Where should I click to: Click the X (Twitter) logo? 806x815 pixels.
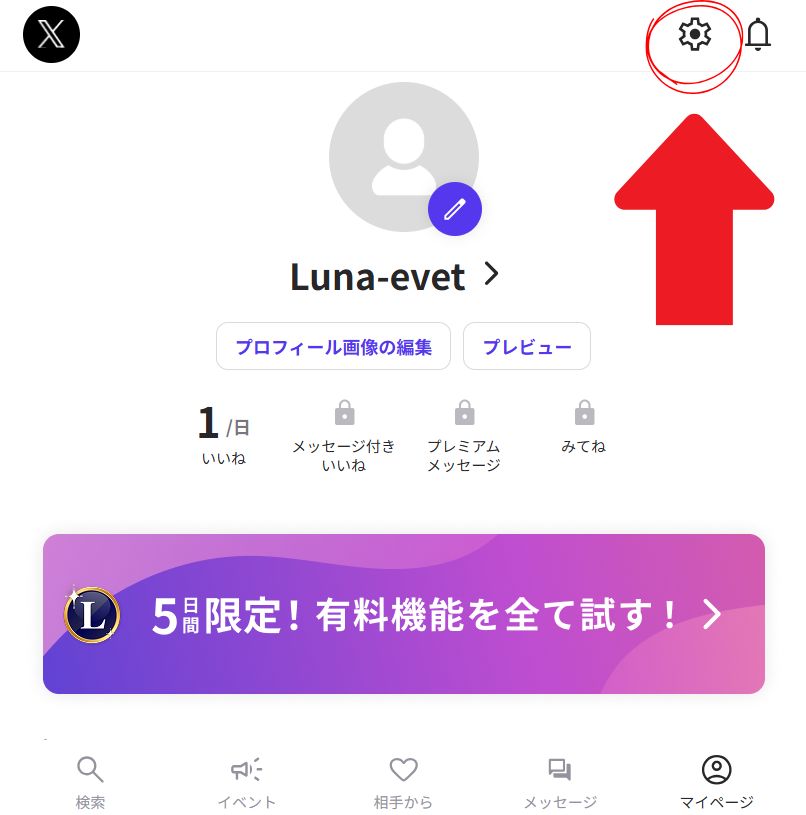coord(49,34)
